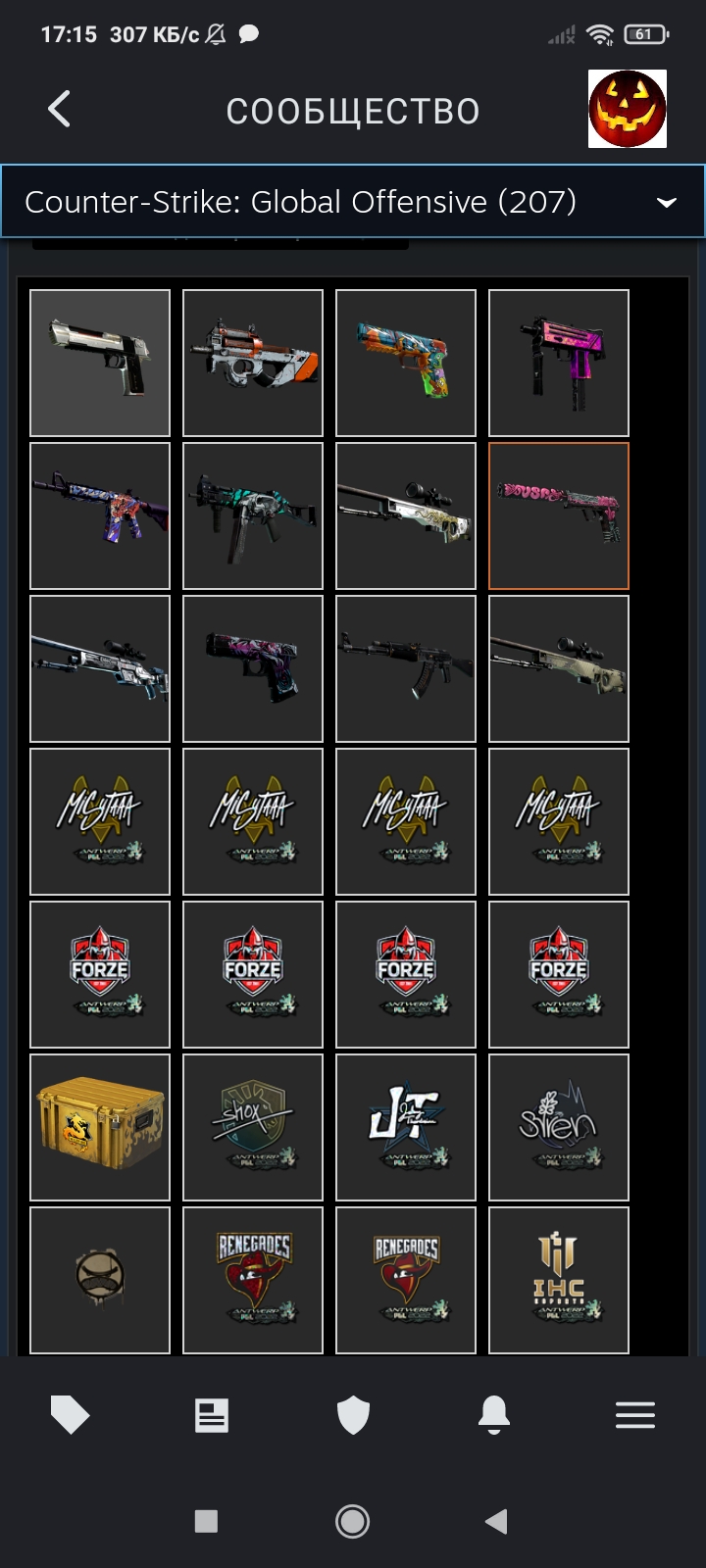Select the silver Desert Eagle pistol item
The image size is (706, 1568).
point(100,363)
